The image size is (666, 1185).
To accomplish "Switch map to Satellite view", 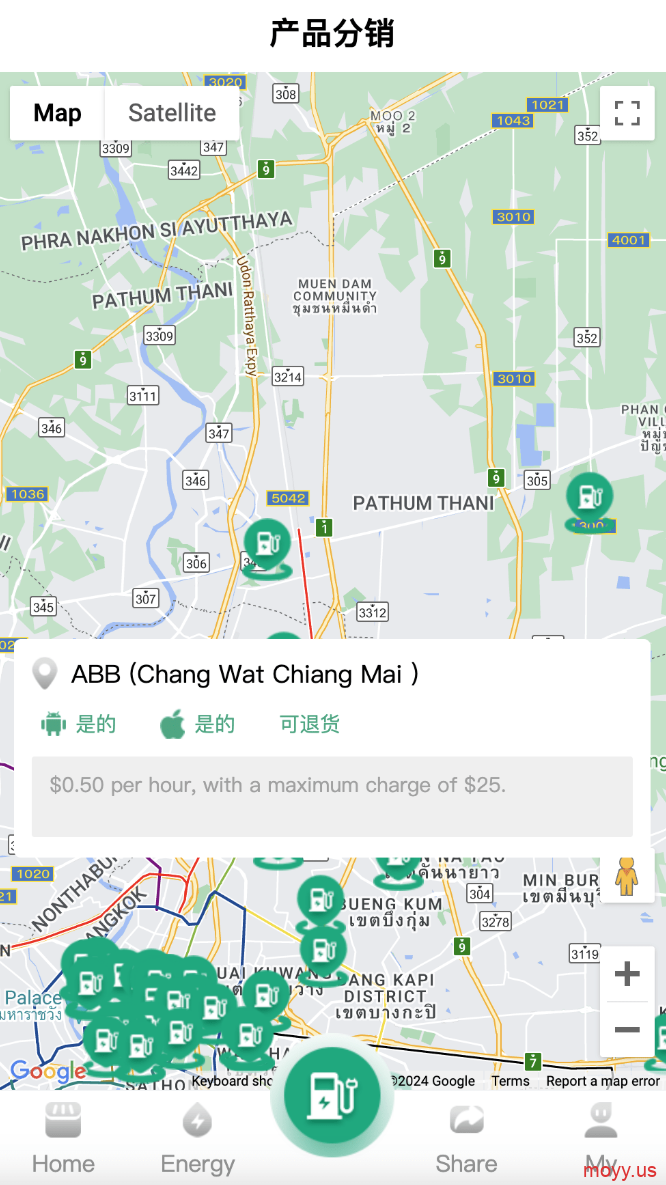I will 172,113.
